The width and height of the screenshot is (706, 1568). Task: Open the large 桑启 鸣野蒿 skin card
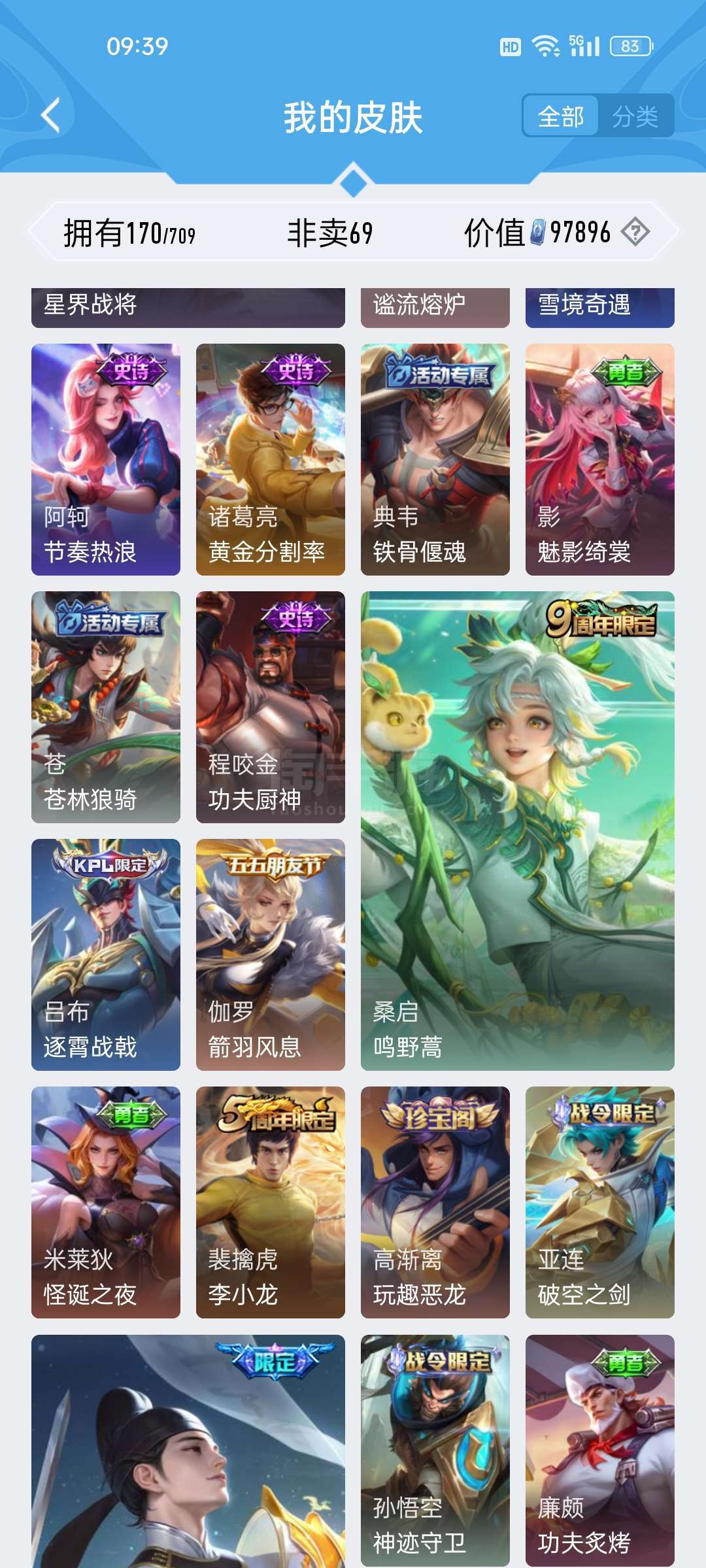[518, 831]
